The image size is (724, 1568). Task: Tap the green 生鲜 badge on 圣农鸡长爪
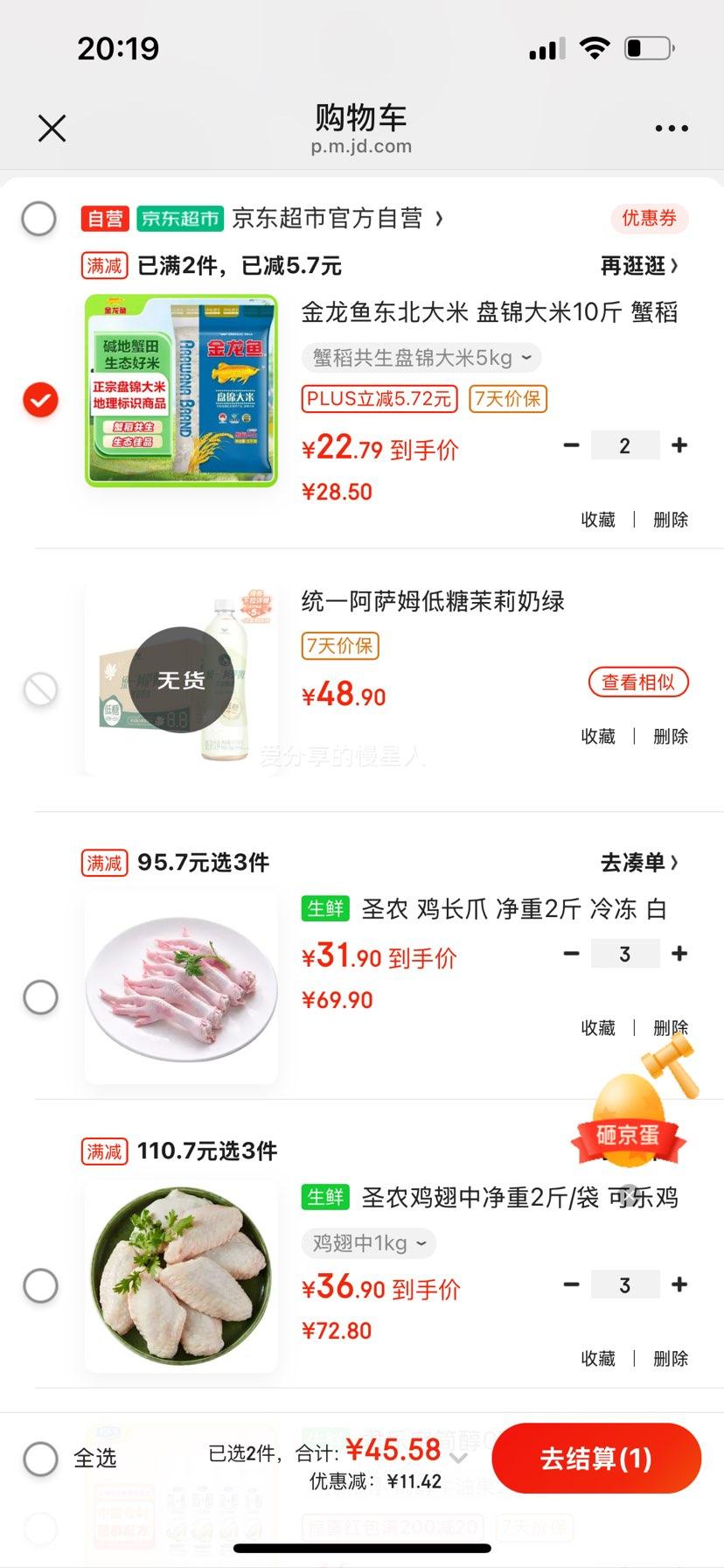click(324, 908)
